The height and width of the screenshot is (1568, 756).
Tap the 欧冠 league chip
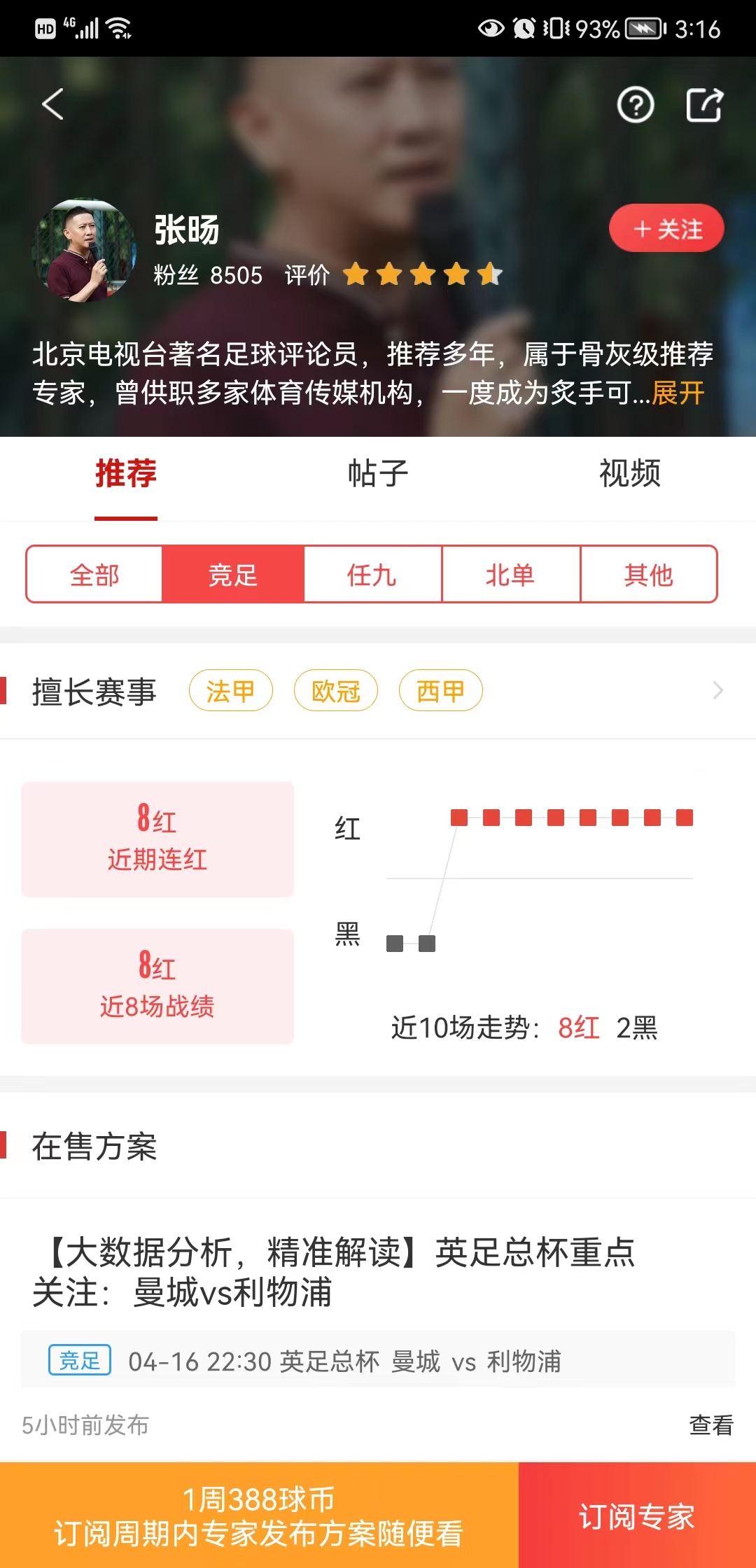coord(335,691)
